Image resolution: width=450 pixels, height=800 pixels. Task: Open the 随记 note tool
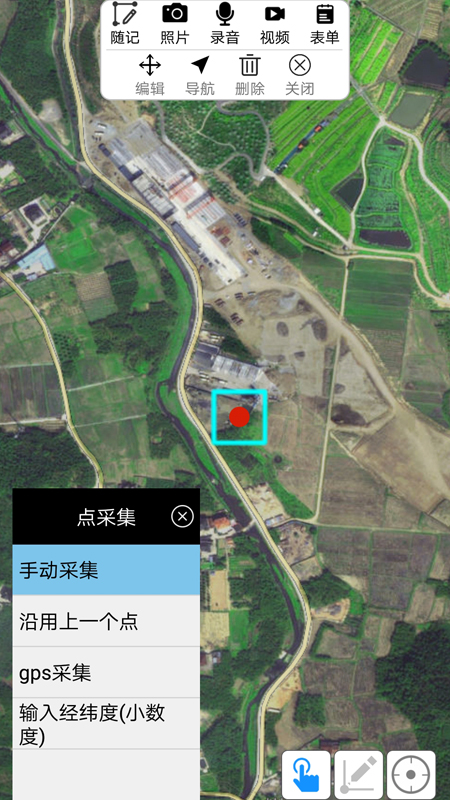tap(125, 23)
